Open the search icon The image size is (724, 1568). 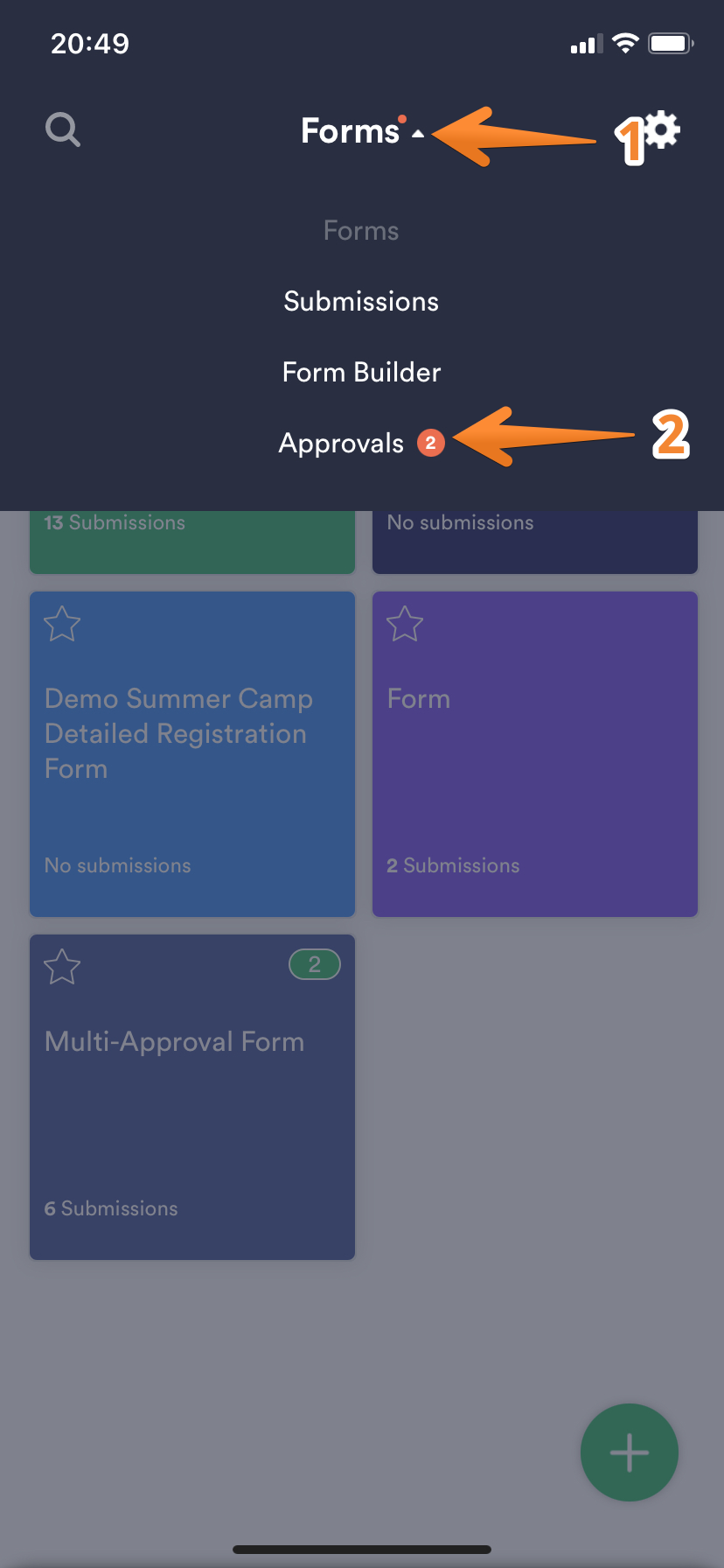(x=63, y=130)
